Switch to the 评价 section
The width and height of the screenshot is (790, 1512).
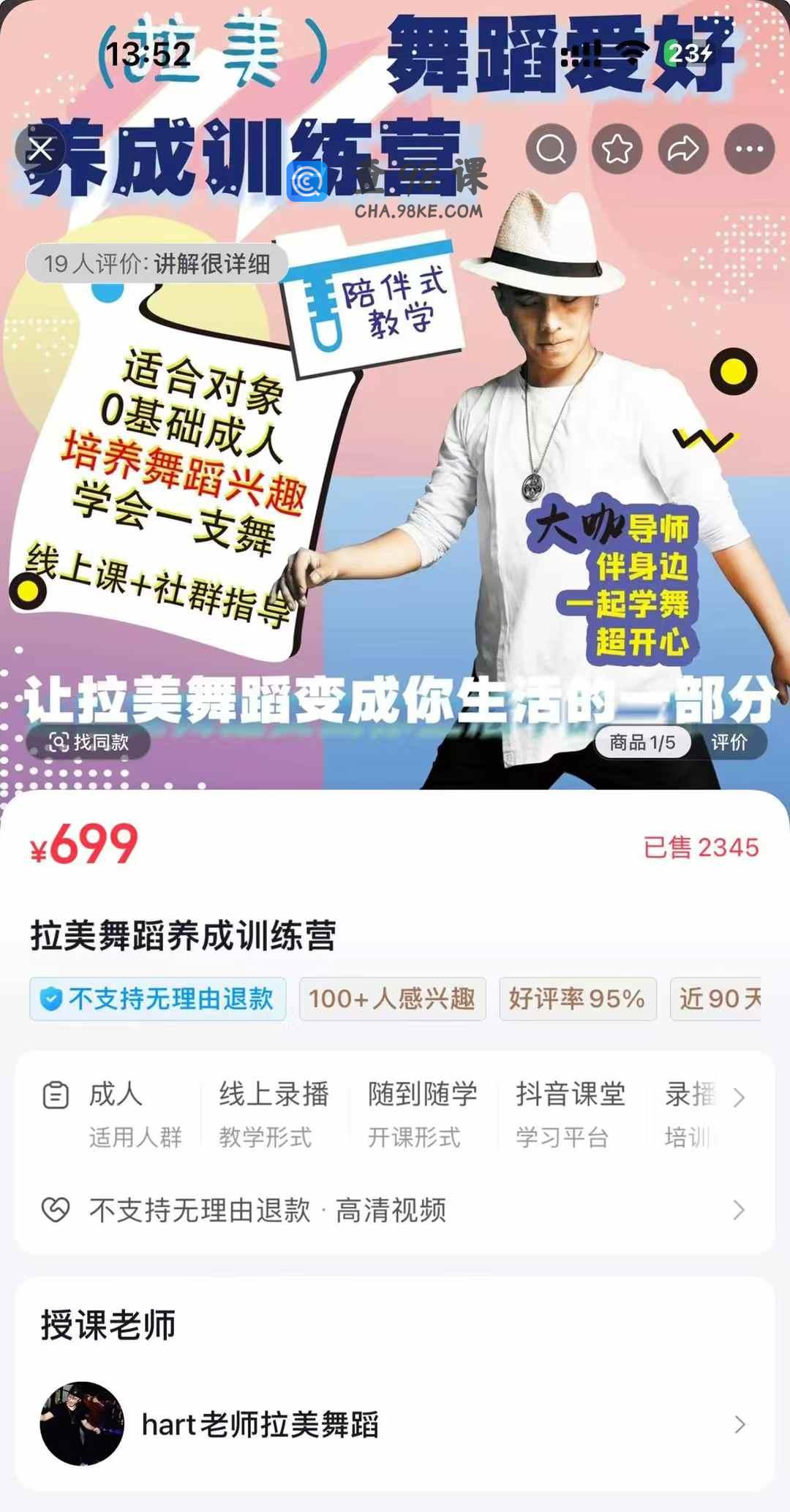[x=729, y=742]
